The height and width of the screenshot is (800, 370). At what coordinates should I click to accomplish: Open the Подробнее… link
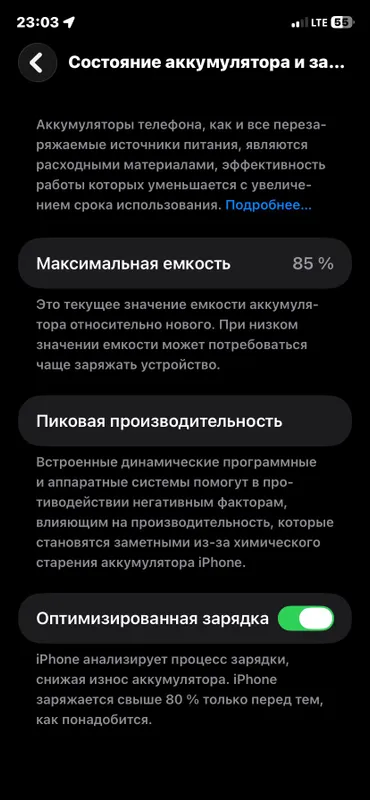point(268,206)
